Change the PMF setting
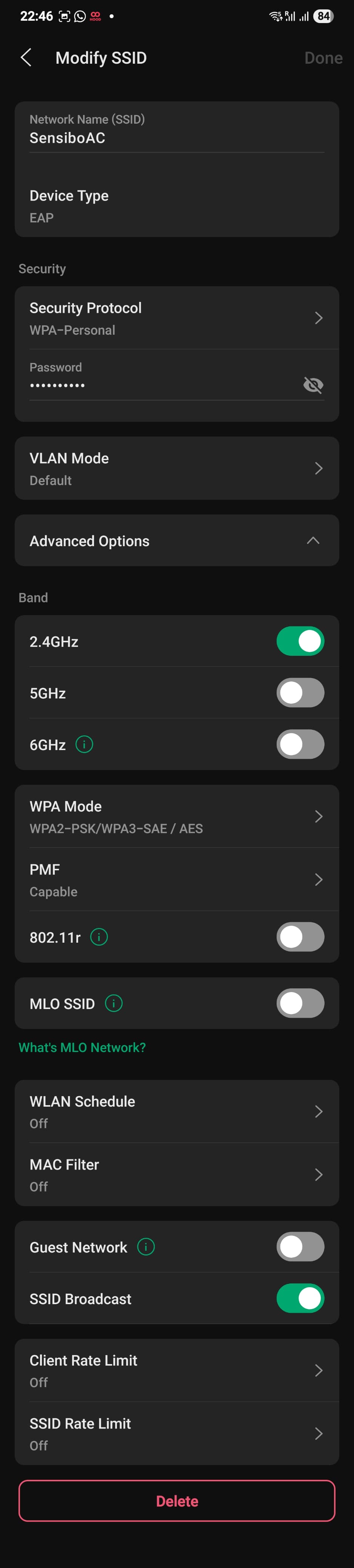 tap(177, 880)
